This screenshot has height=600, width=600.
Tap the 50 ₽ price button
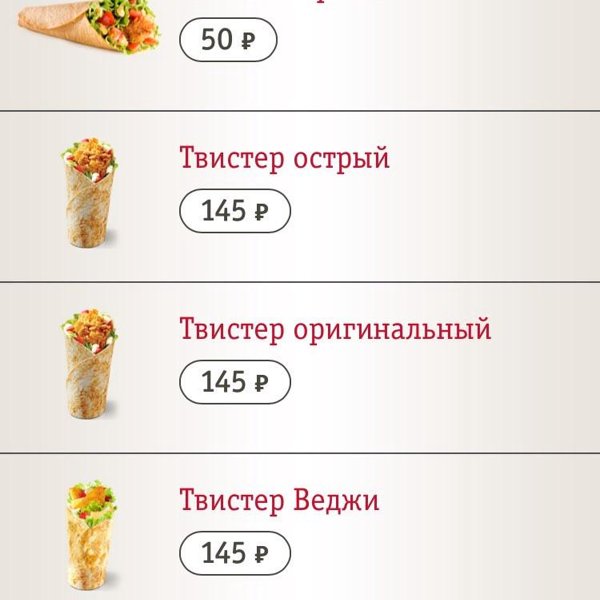tap(228, 41)
